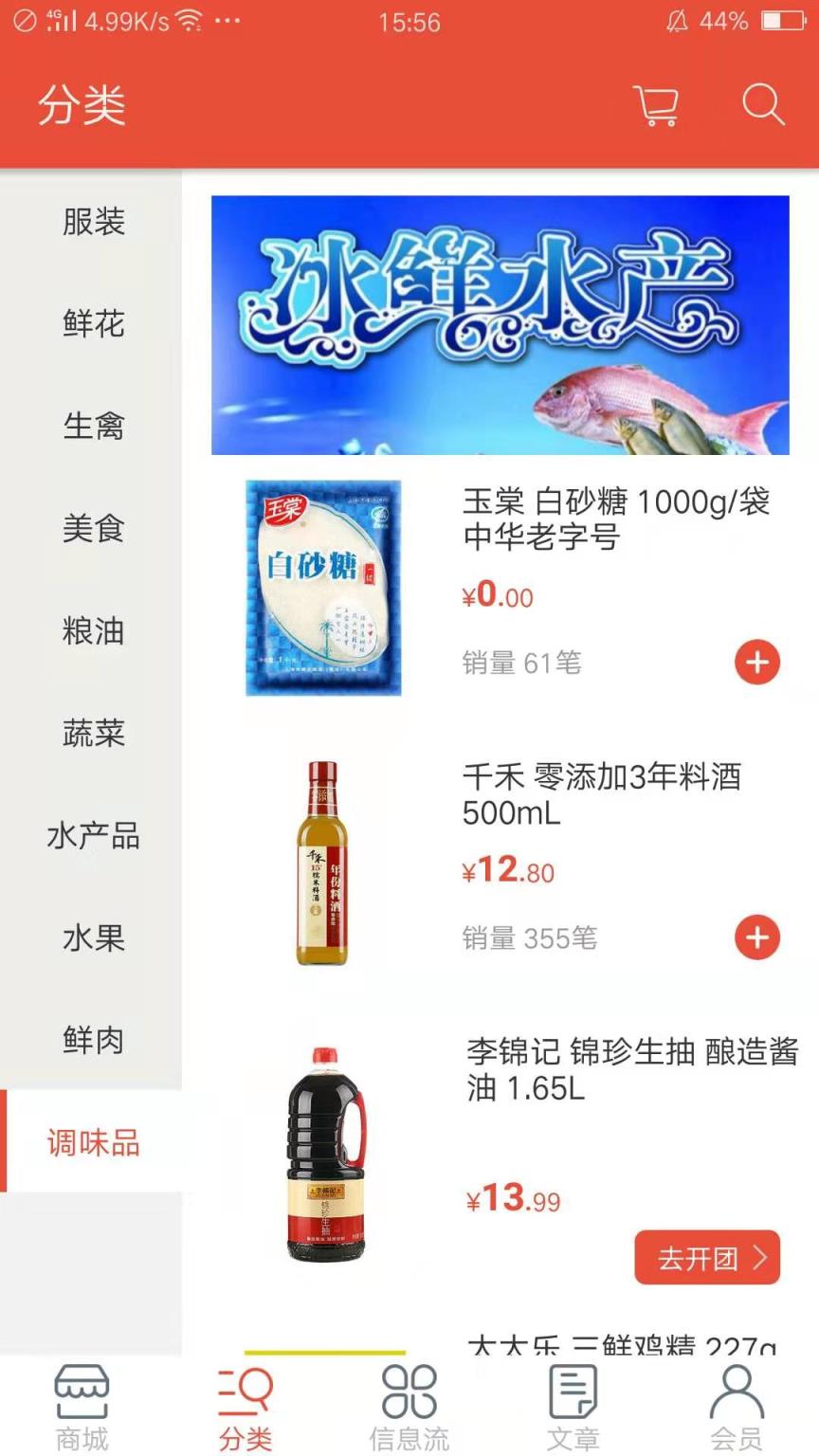Tap the magnifier icon on 分类 tab
The image size is (819, 1456).
(x=246, y=1393)
